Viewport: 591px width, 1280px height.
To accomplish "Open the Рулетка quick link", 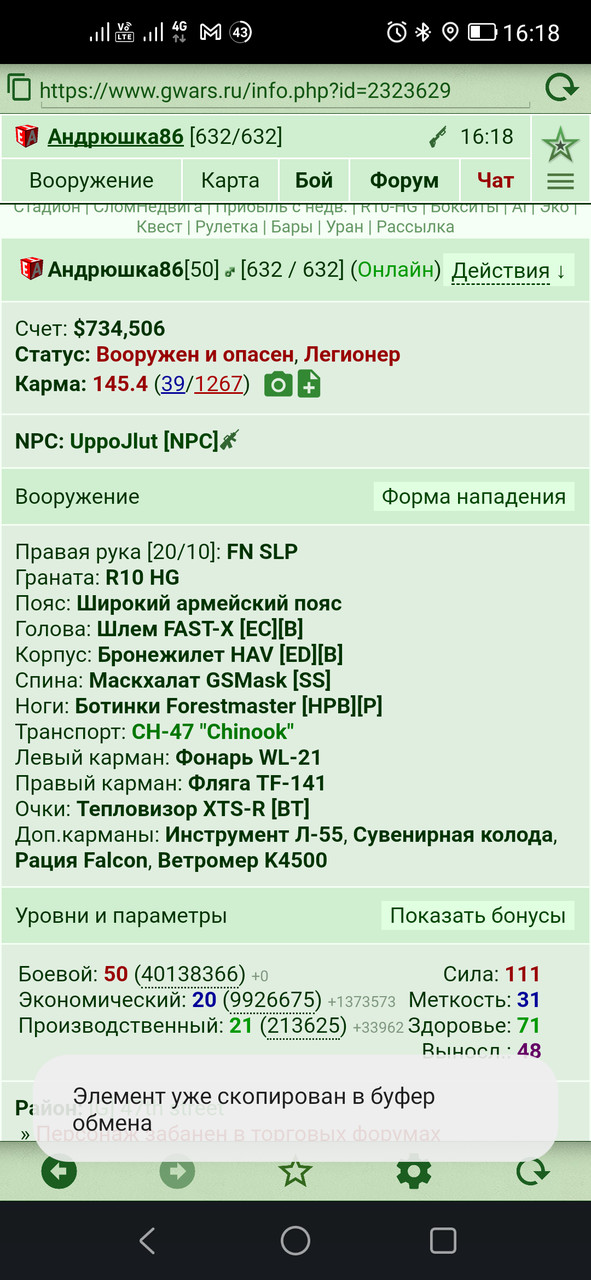I will 227,226.
